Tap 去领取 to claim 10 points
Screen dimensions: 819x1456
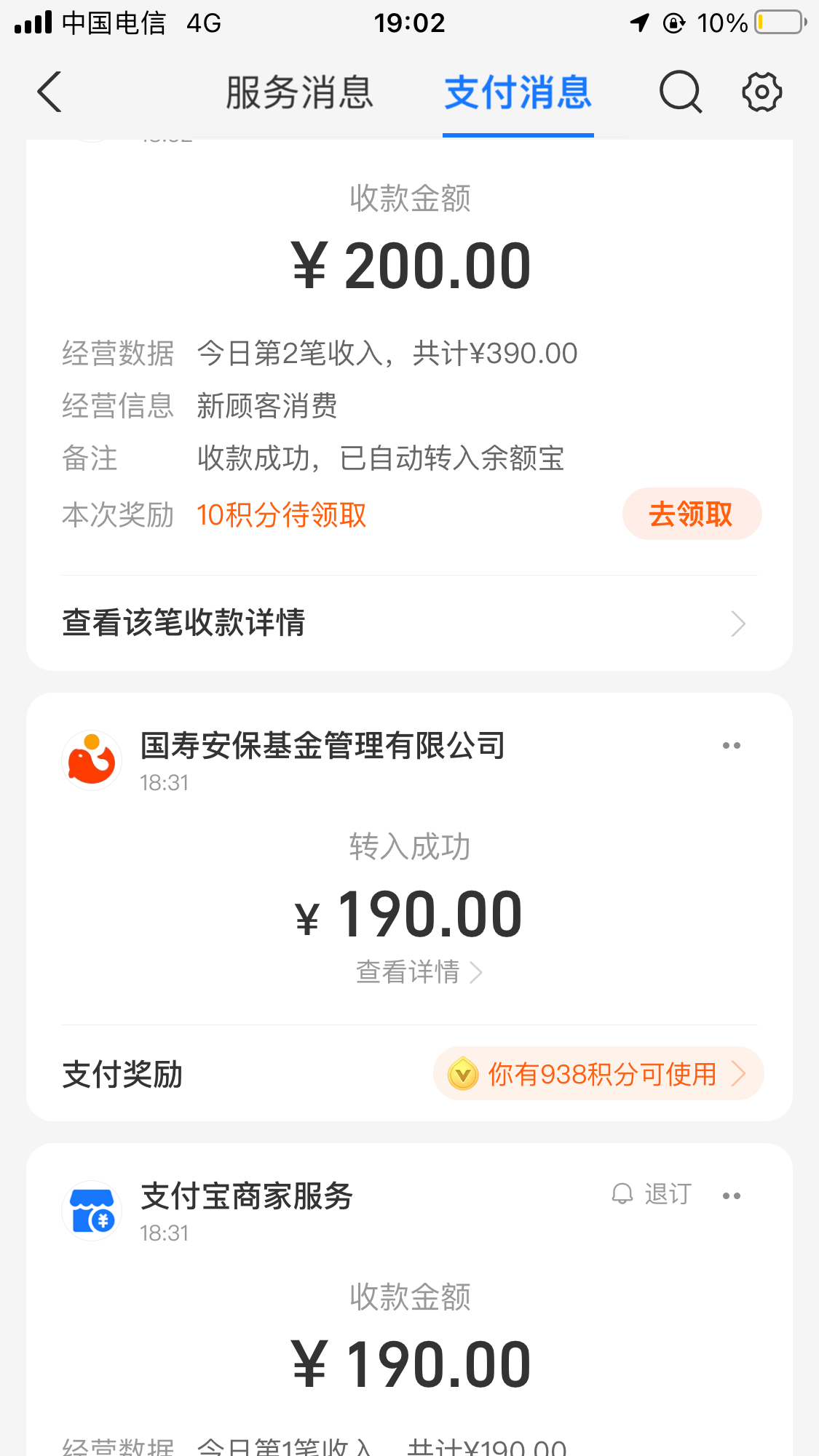pyautogui.click(x=691, y=514)
